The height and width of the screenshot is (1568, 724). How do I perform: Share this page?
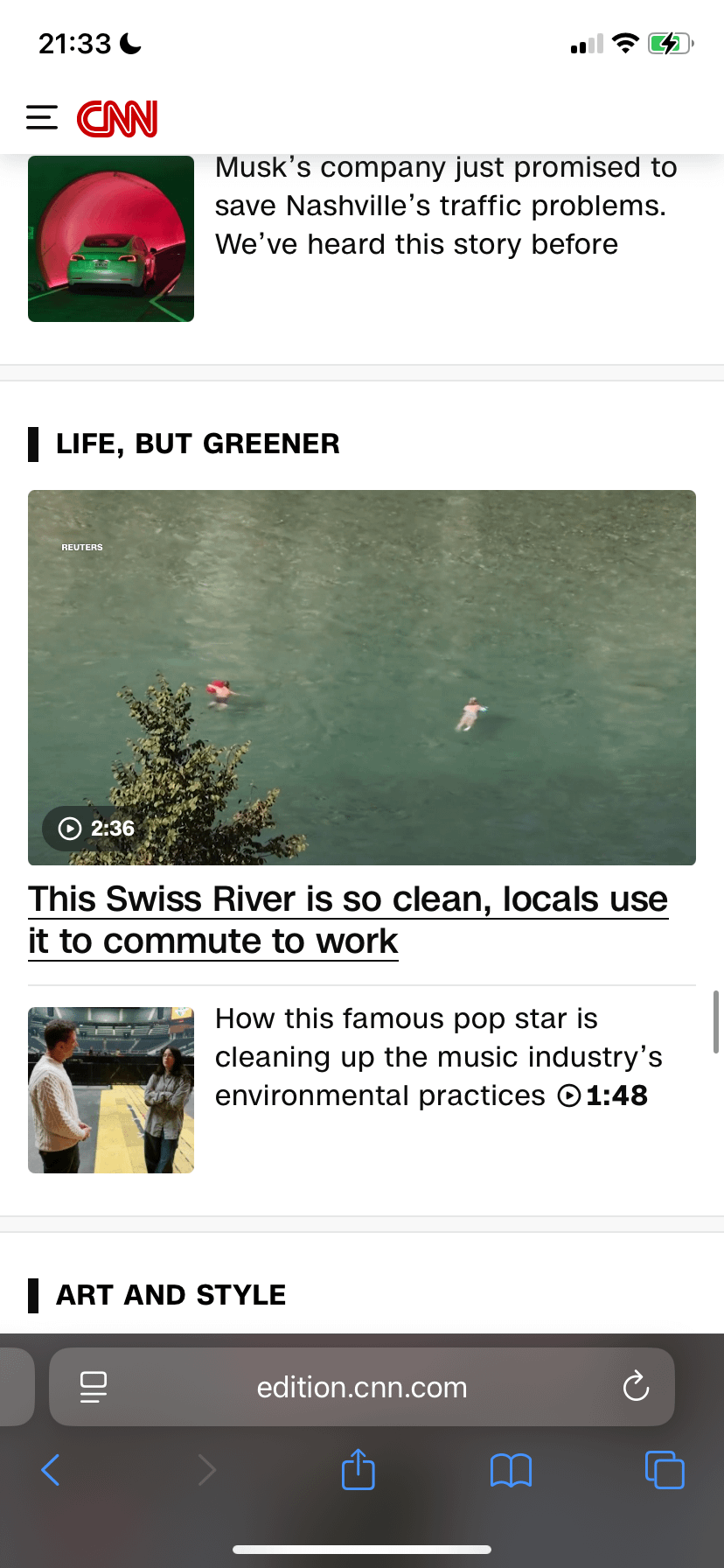[359, 1469]
